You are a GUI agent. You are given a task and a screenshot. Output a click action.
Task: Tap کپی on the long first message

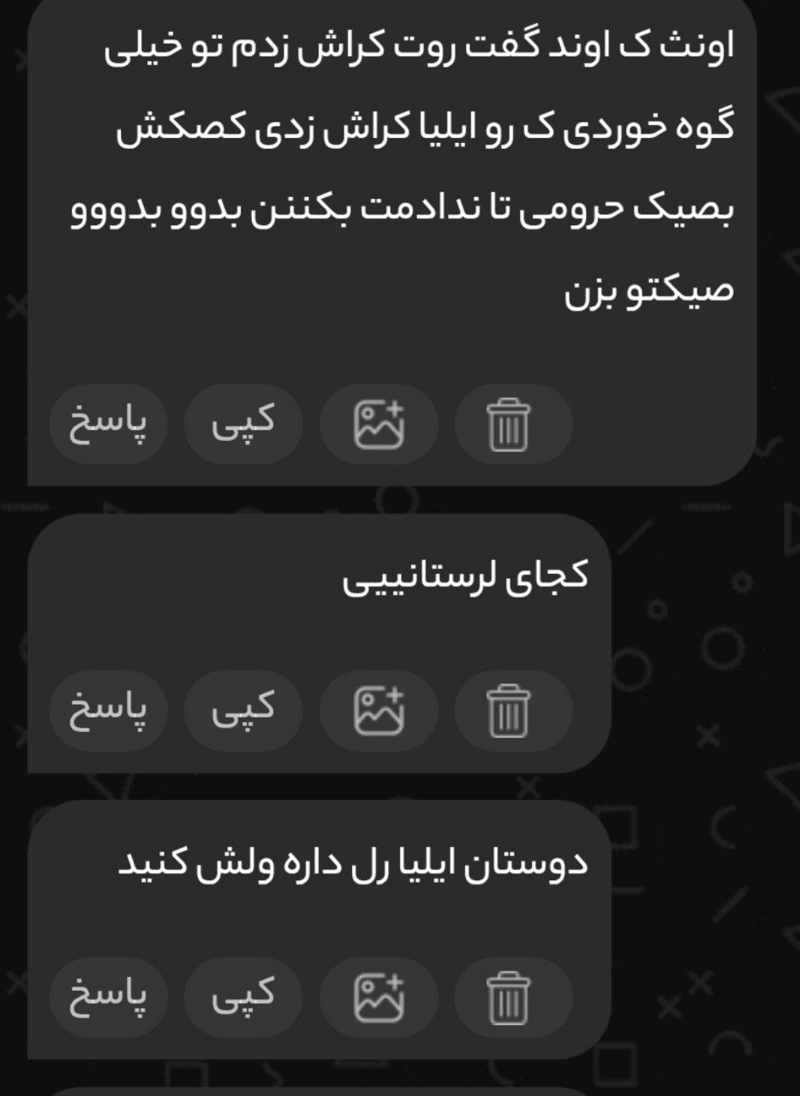tap(243, 424)
